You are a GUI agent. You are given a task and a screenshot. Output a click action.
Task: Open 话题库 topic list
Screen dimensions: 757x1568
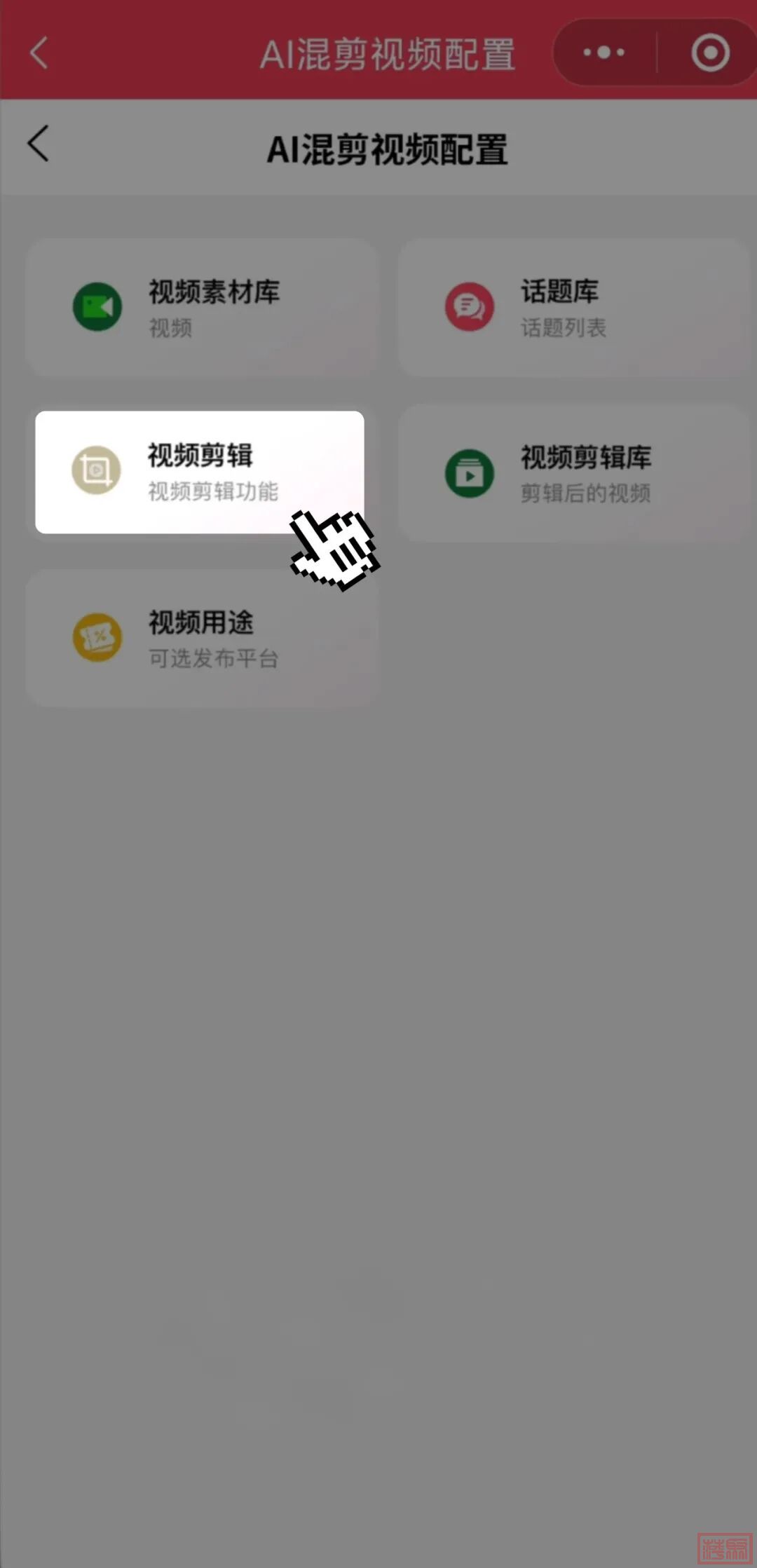(x=573, y=307)
